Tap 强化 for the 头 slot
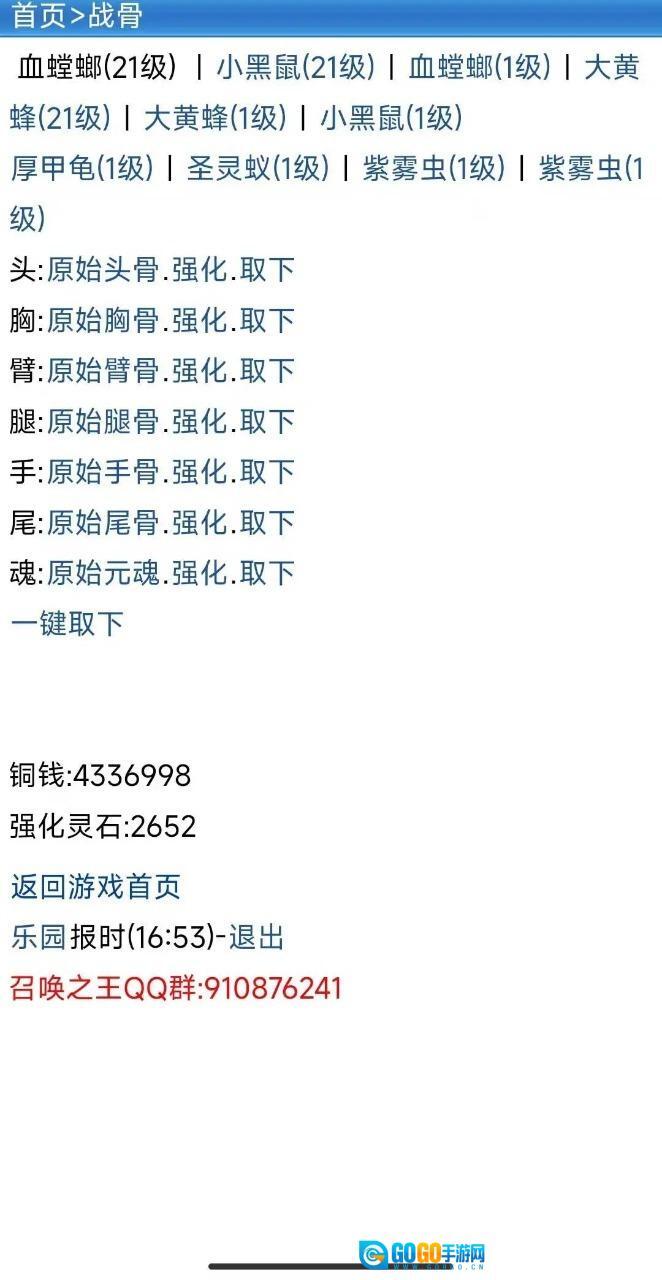 point(199,270)
